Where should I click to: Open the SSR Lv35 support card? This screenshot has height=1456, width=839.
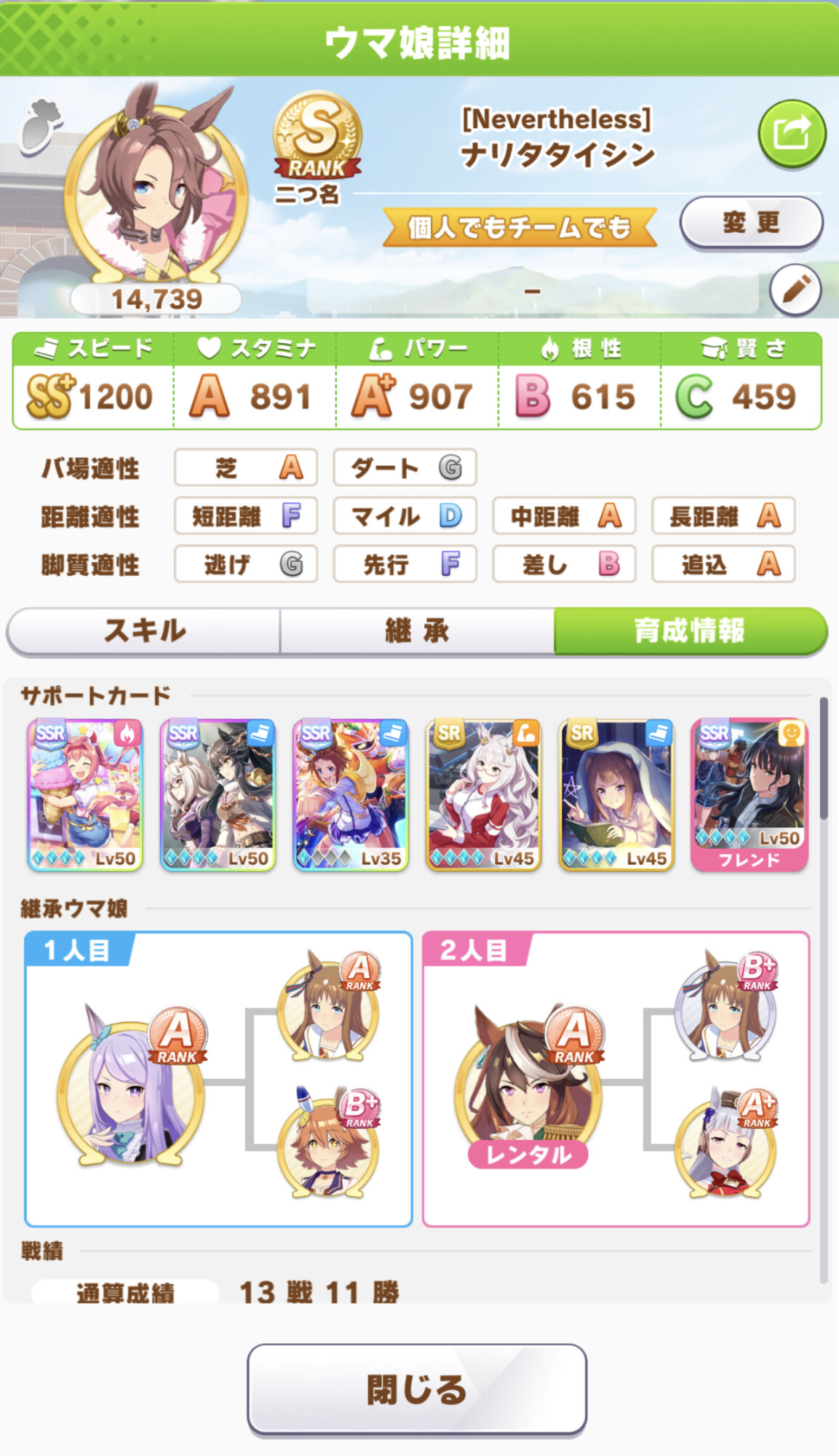tap(351, 795)
